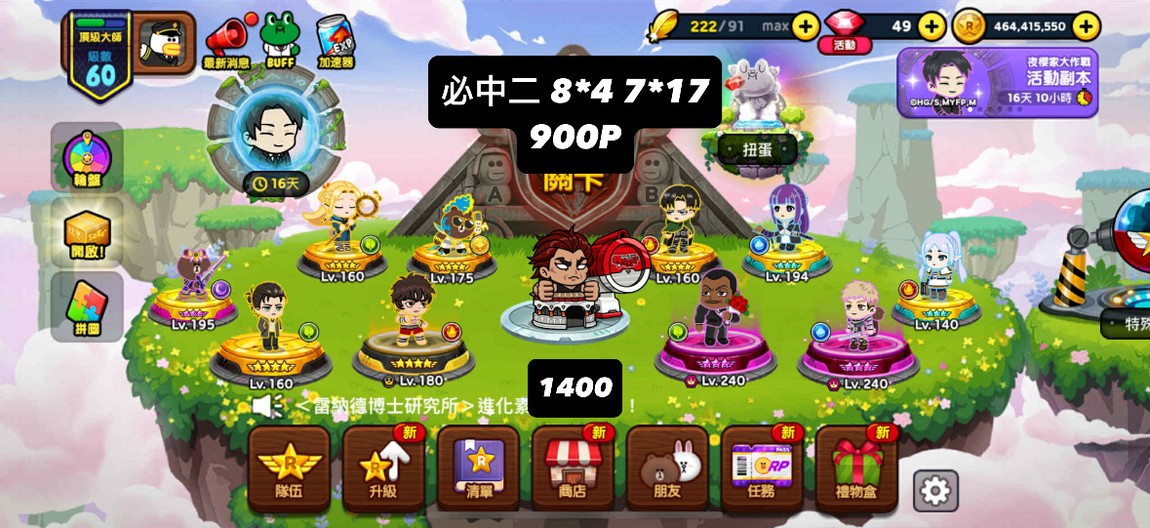Viewport: 1150px width, 528px height.
Task: Spin the 輪盤 roulette wheel
Action: pyautogui.click(x=87, y=157)
